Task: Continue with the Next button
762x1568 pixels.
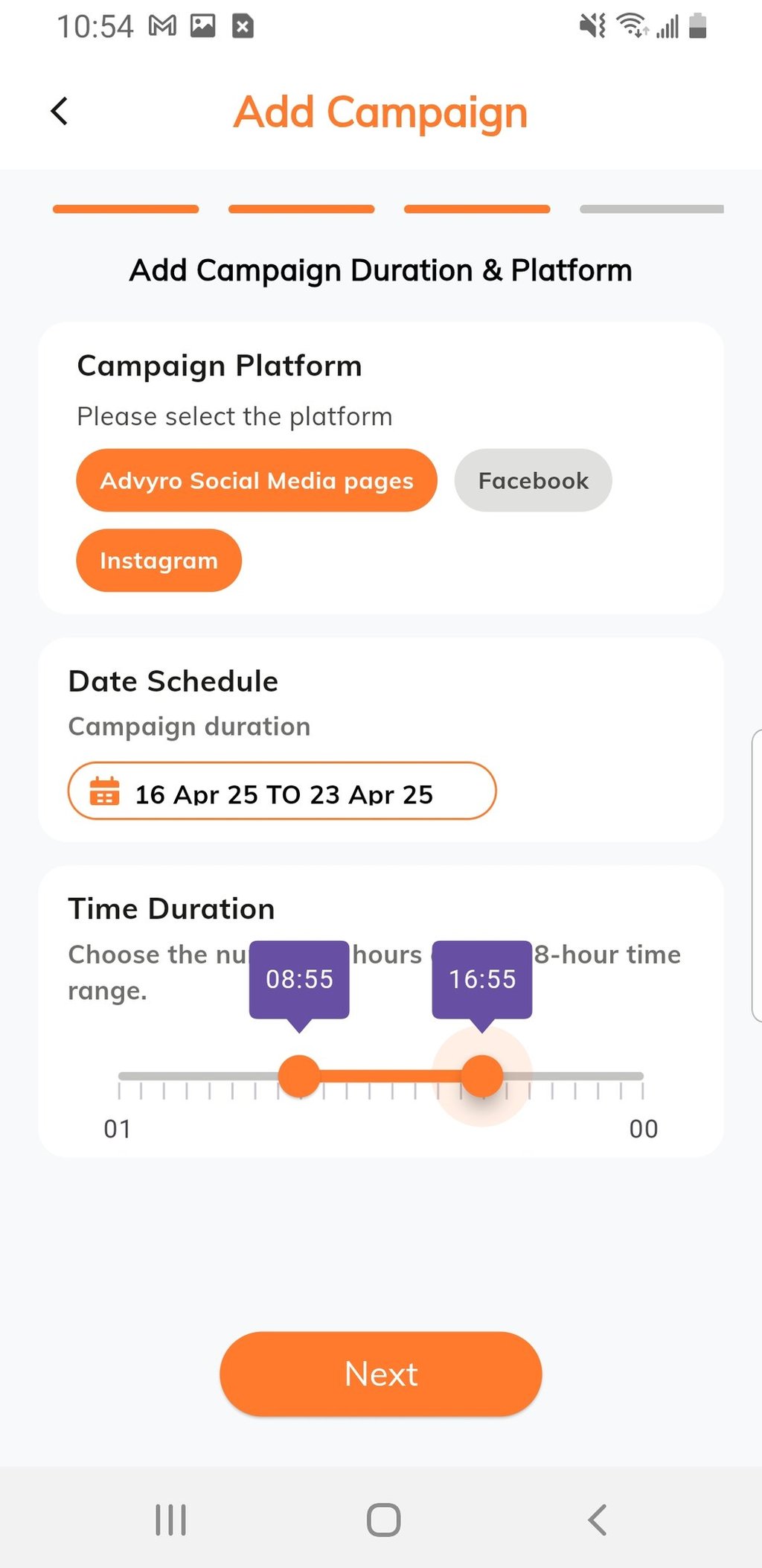Action: coord(380,1374)
